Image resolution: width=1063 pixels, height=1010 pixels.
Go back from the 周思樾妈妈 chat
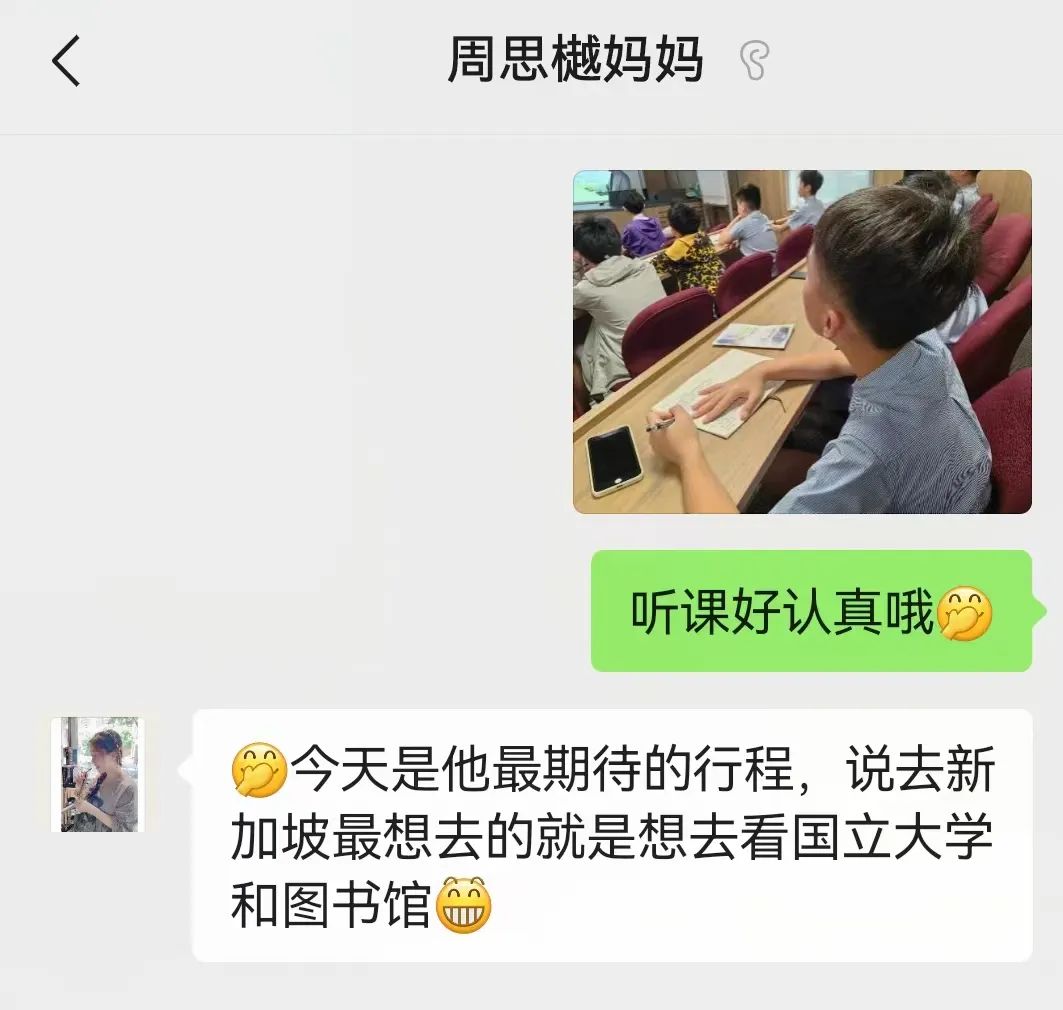[x=66, y=61]
